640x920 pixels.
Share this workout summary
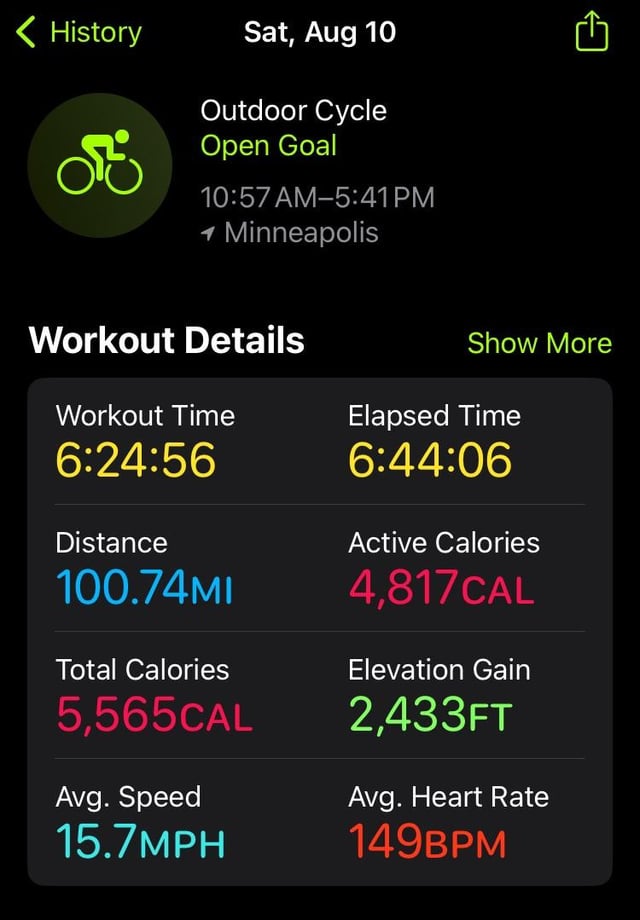(x=591, y=32)
